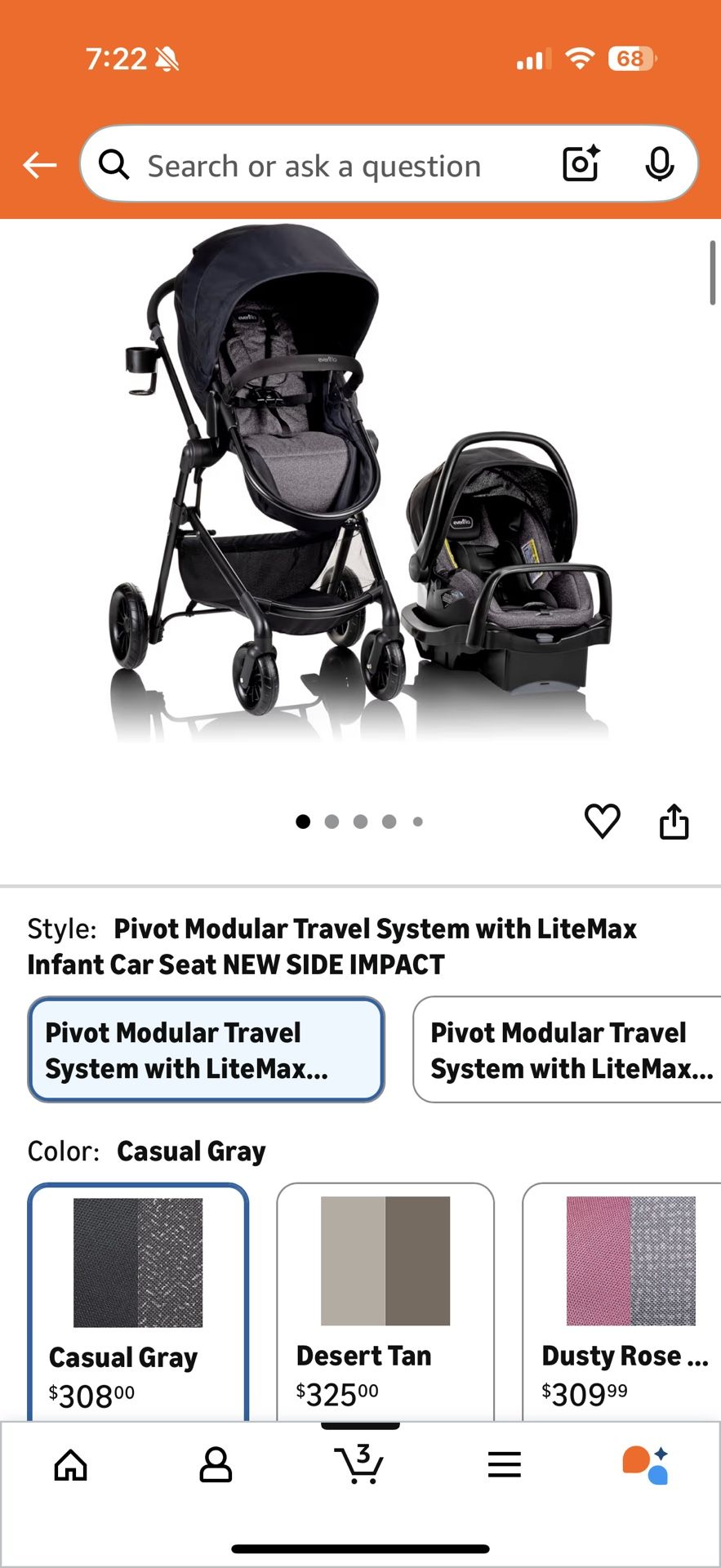Add item to your wish list
The width and height of the screenshot is (721, 1568).
click(x=603, y=822)
